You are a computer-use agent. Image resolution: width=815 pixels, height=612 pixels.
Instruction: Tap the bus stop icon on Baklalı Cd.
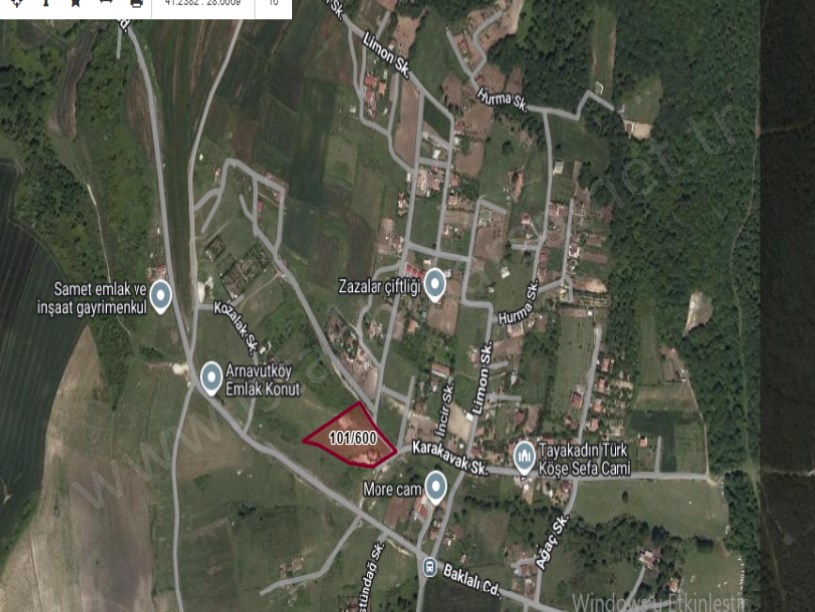(429, 566)
